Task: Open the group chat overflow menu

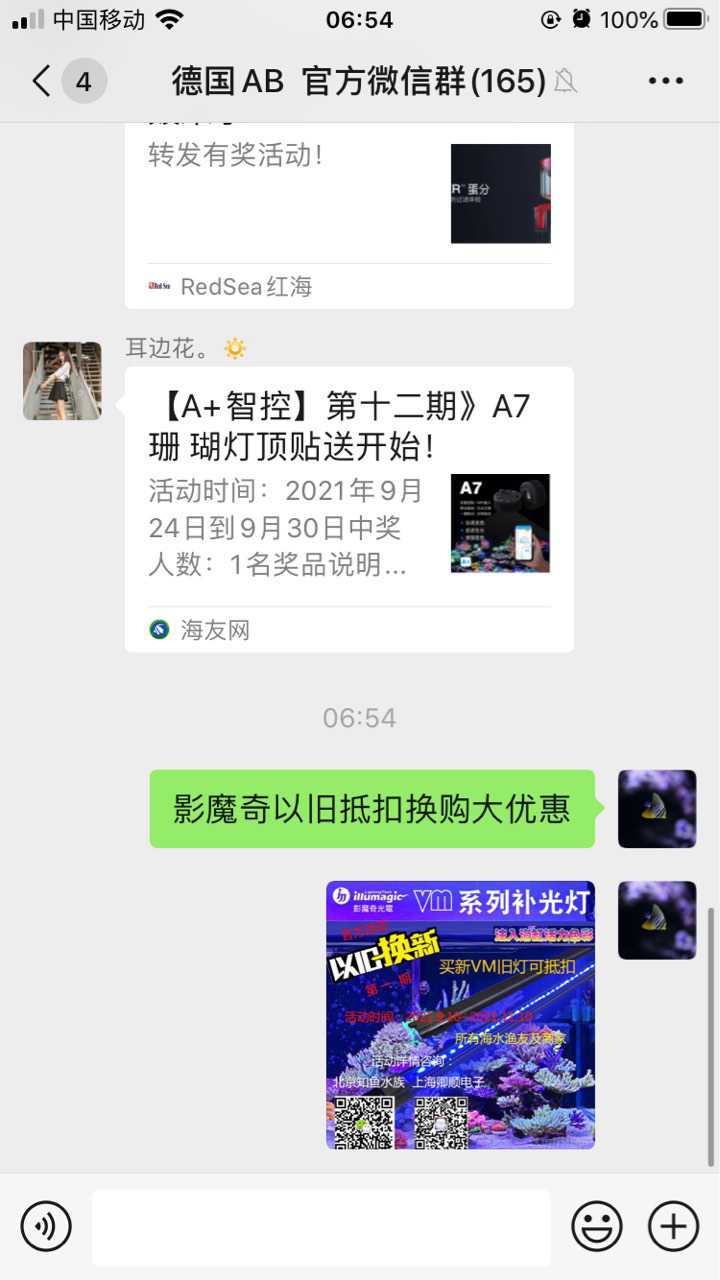Action: pyautogui.click(x=665, y=81)
